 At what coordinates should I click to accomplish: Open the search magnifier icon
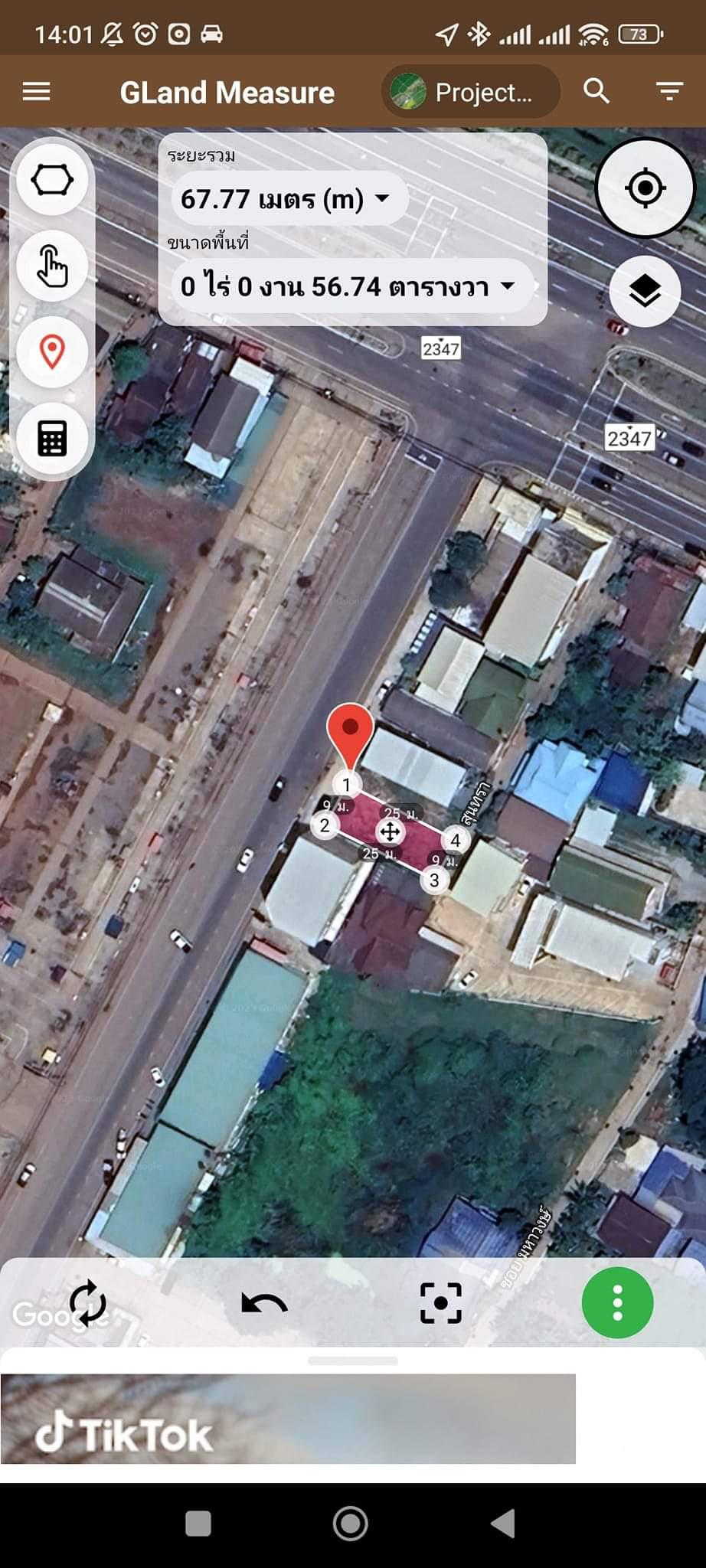tap(597, 91)
